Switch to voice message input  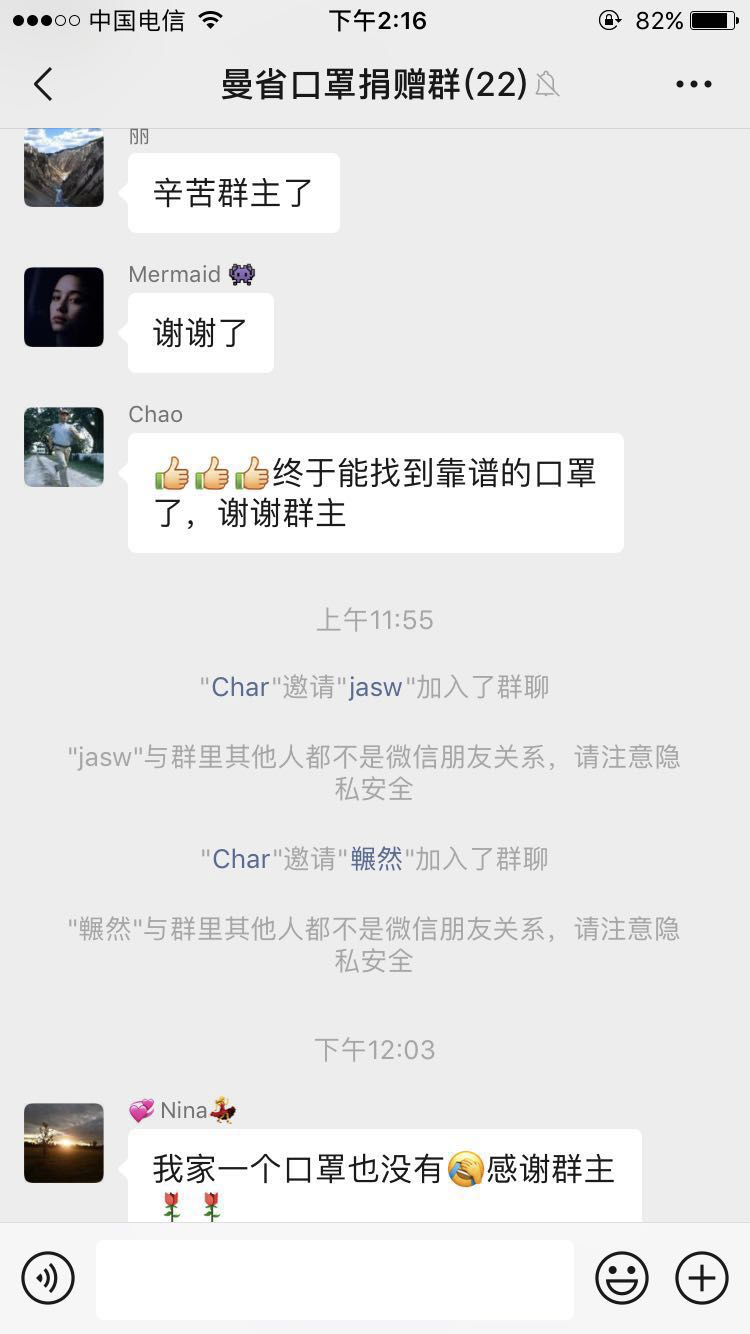[x=48, y=1278]
